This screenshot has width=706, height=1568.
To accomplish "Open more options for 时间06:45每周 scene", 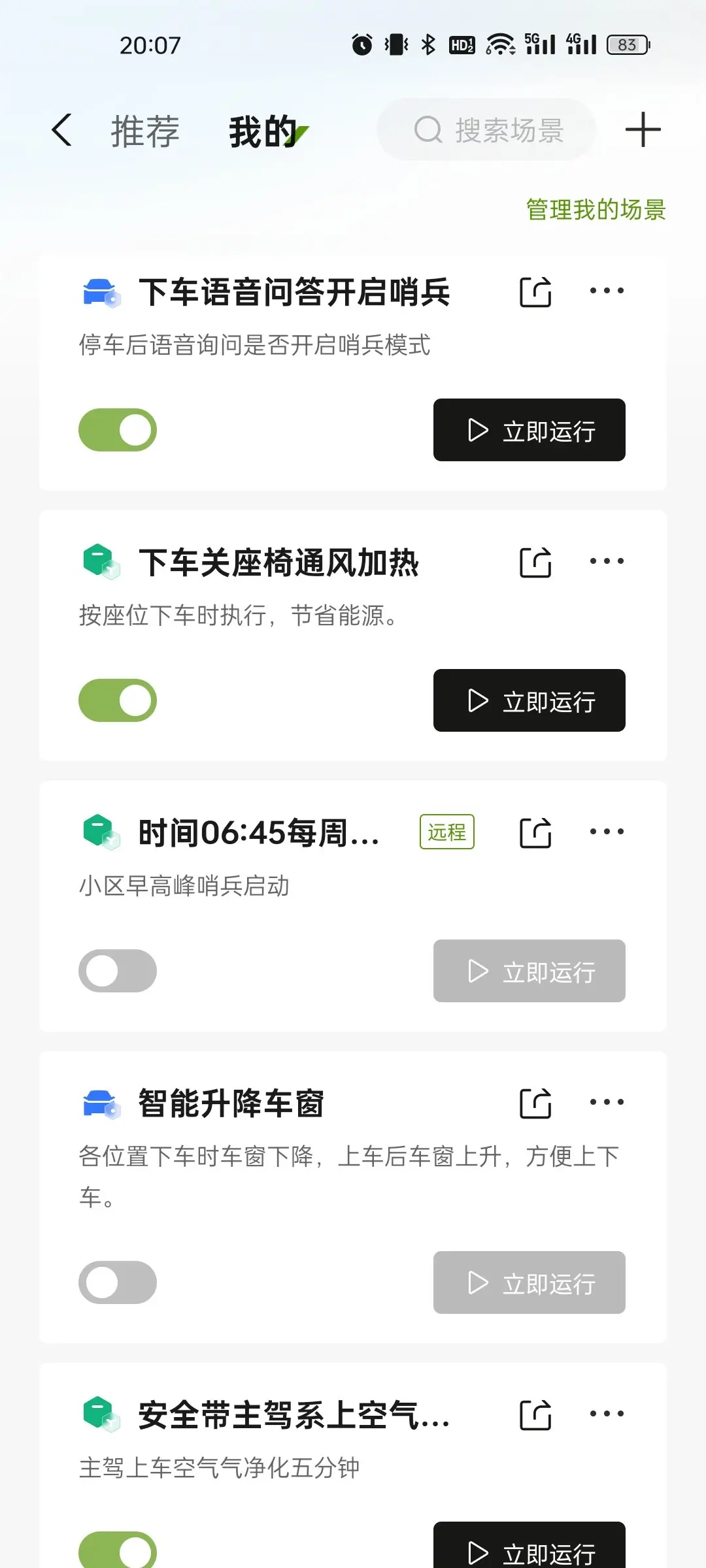I will click(607, 832).
